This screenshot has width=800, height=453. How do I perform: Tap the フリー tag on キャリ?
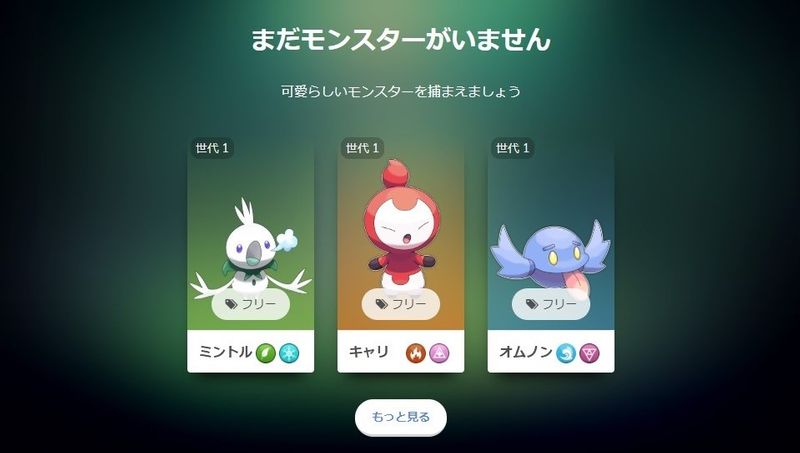click(400, 304)
